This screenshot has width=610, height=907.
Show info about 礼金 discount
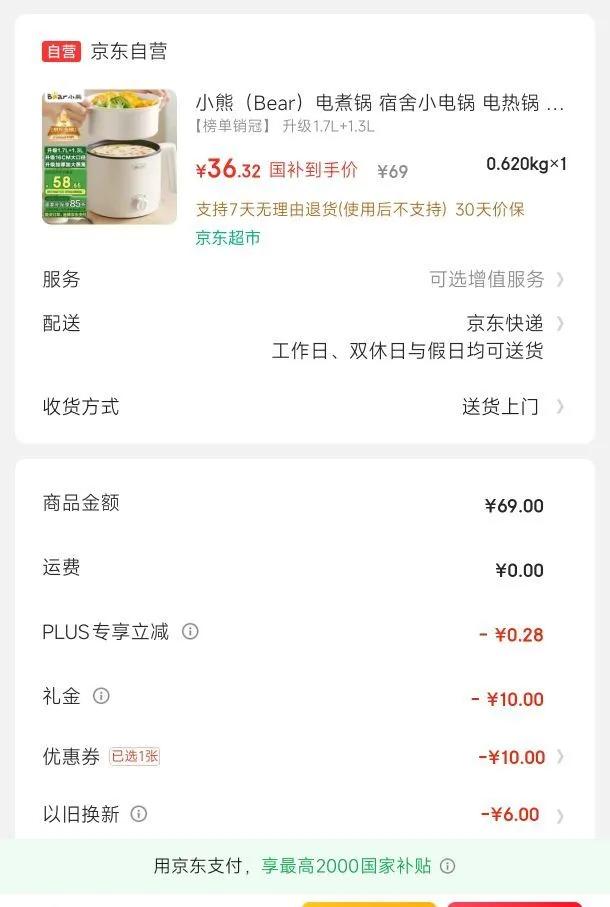tap(101, 696)
